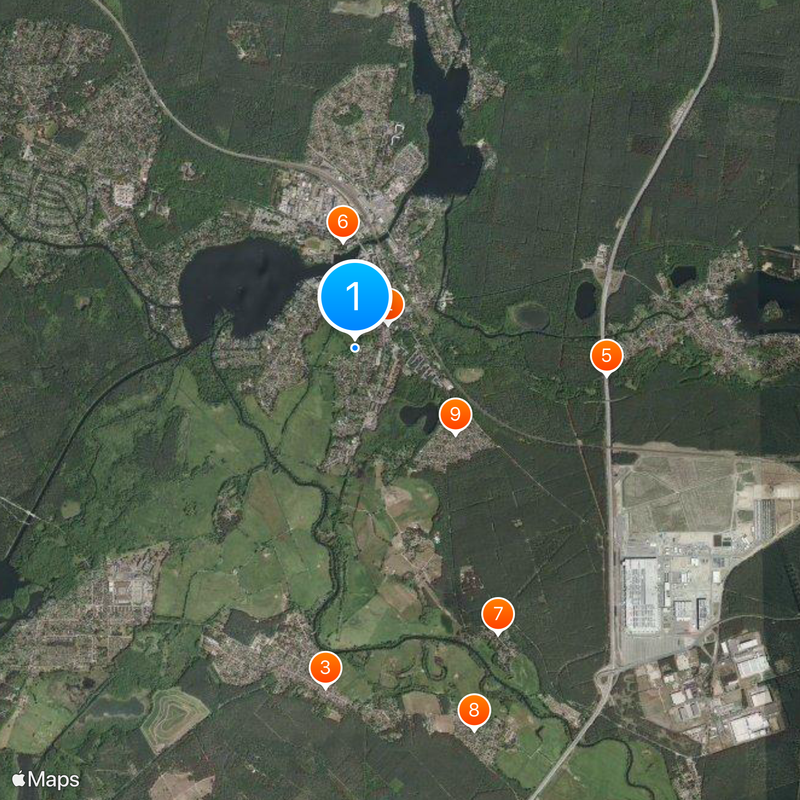The image size is (800, 800).
Task: Select pin number 9
Action: click(x=455, y=414)
